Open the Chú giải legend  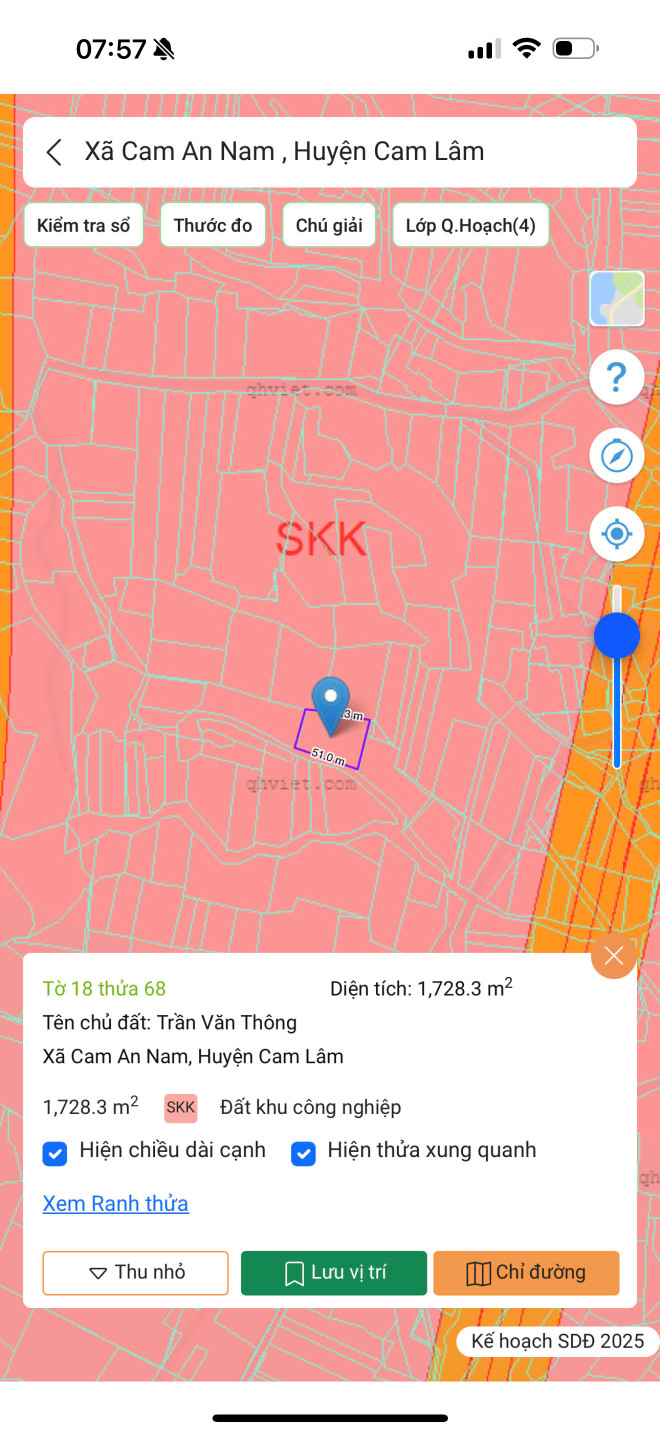(329, 226)
